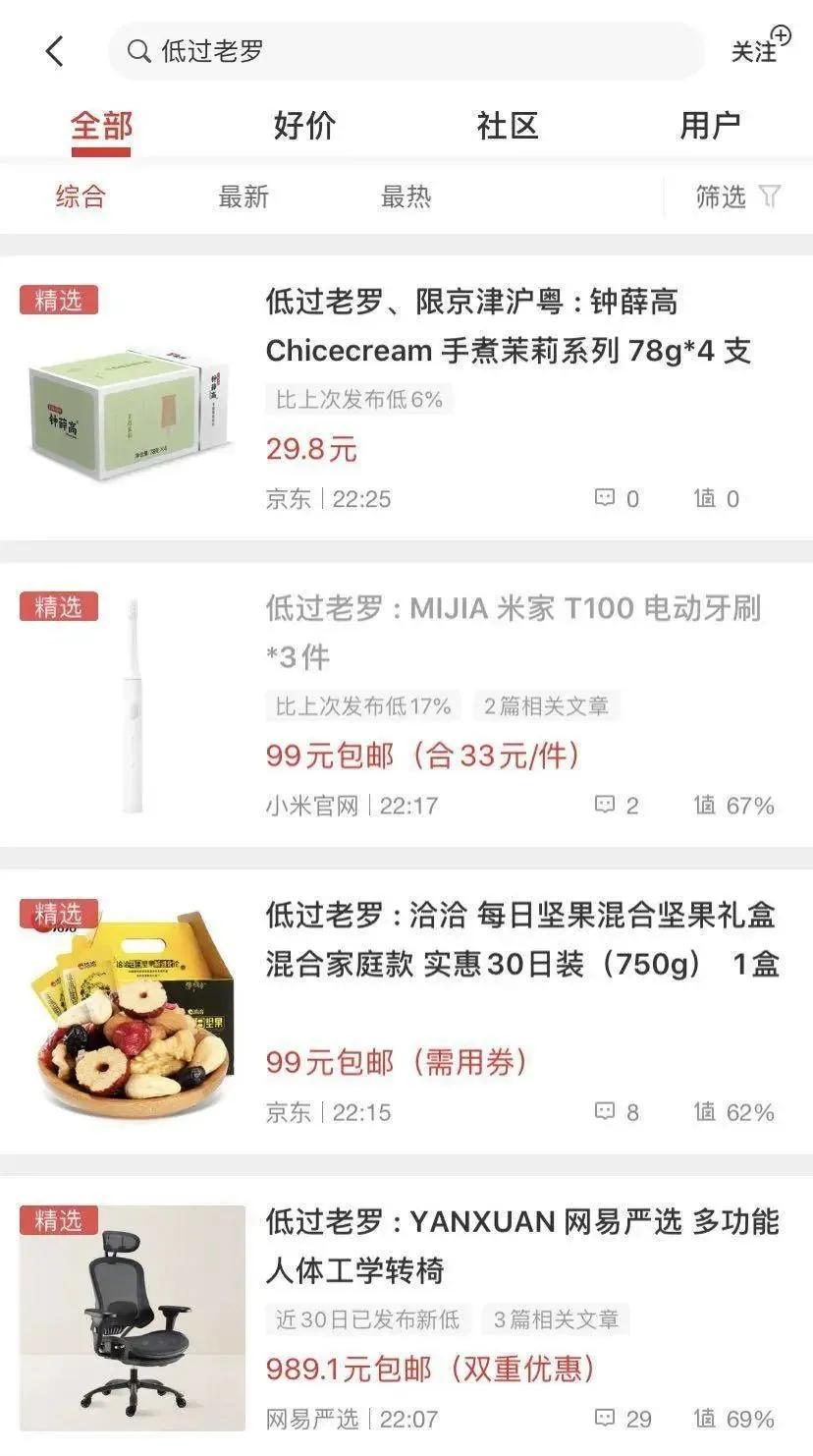813x1456 pixels.
Task: Switch to the 社区 tab
Action: (x=508, y=125)
